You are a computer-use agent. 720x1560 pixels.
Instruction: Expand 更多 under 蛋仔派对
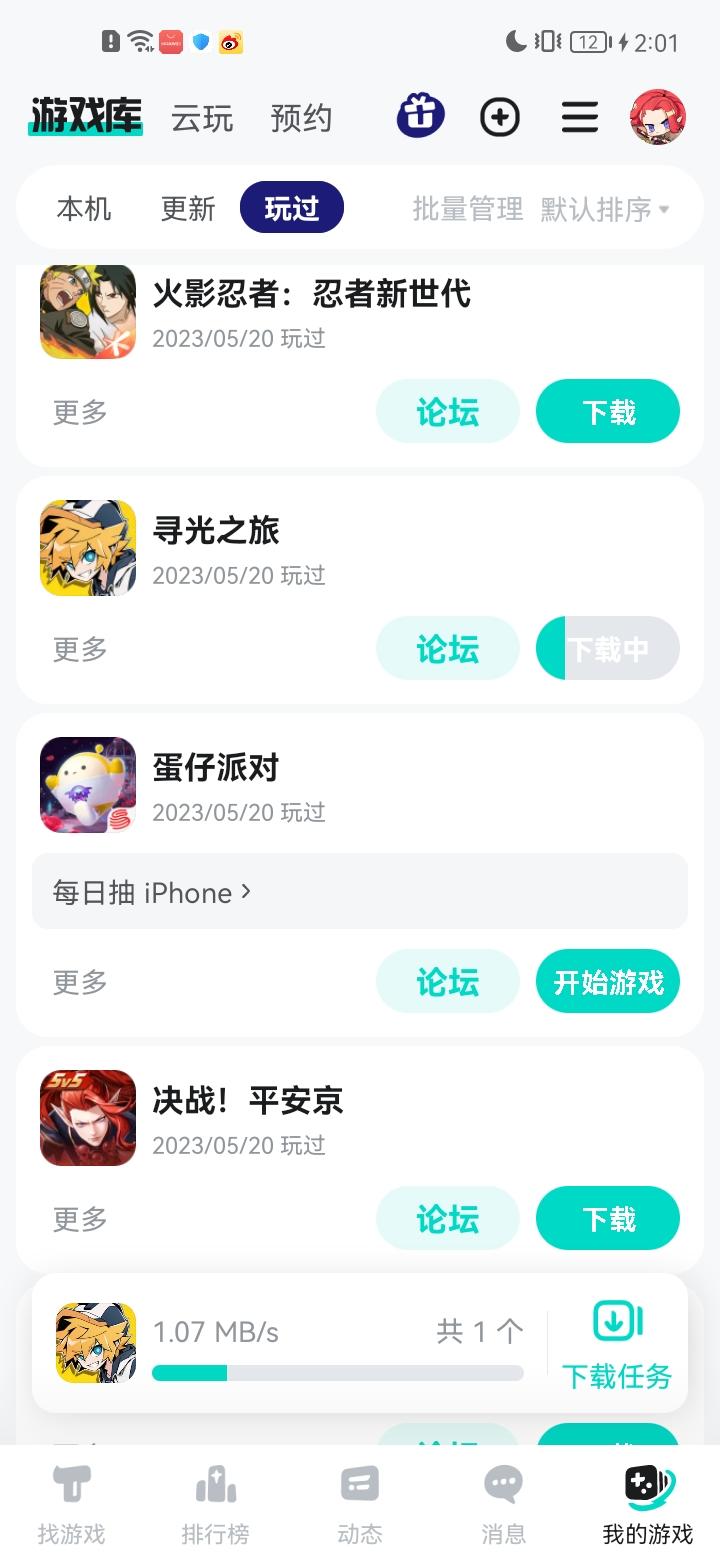78,981
